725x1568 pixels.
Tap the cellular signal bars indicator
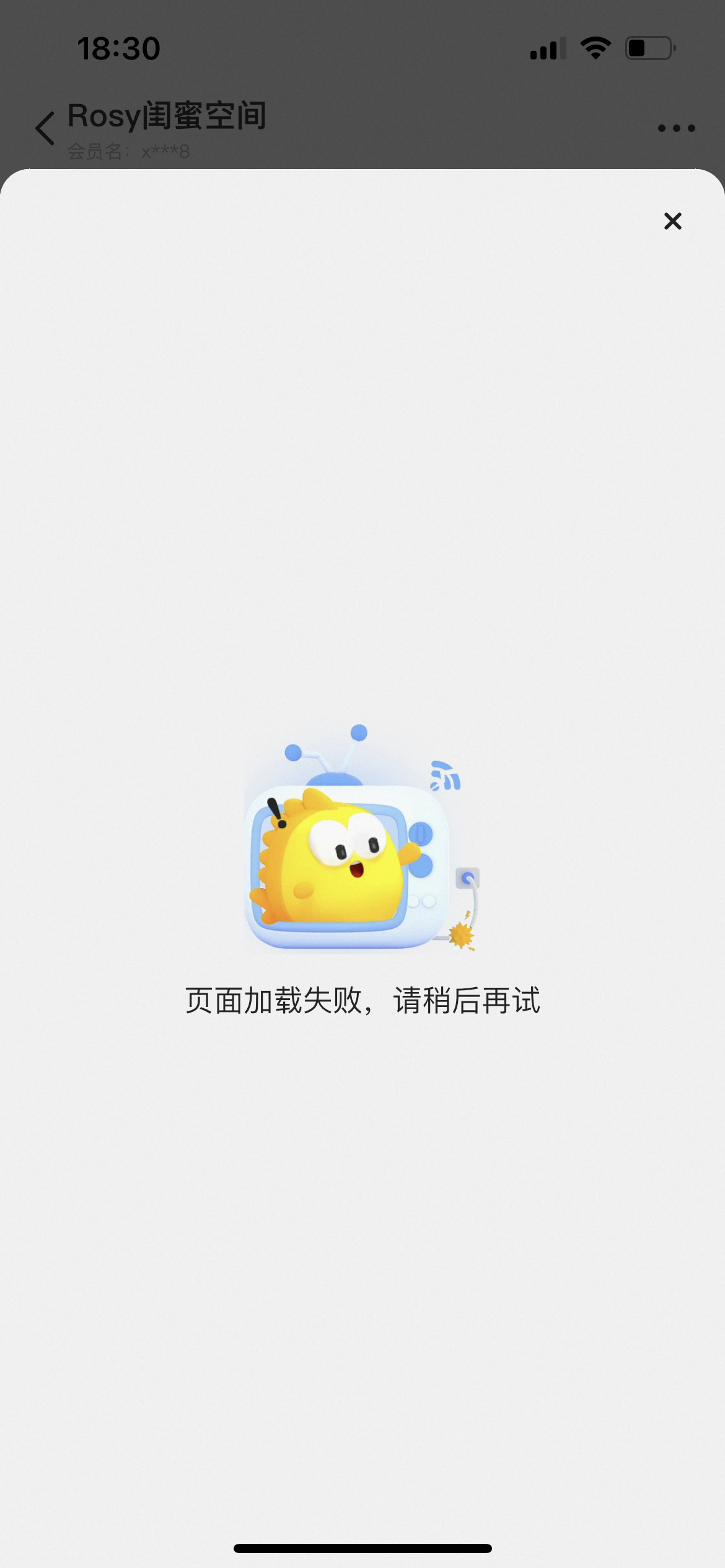coord(548,48)
